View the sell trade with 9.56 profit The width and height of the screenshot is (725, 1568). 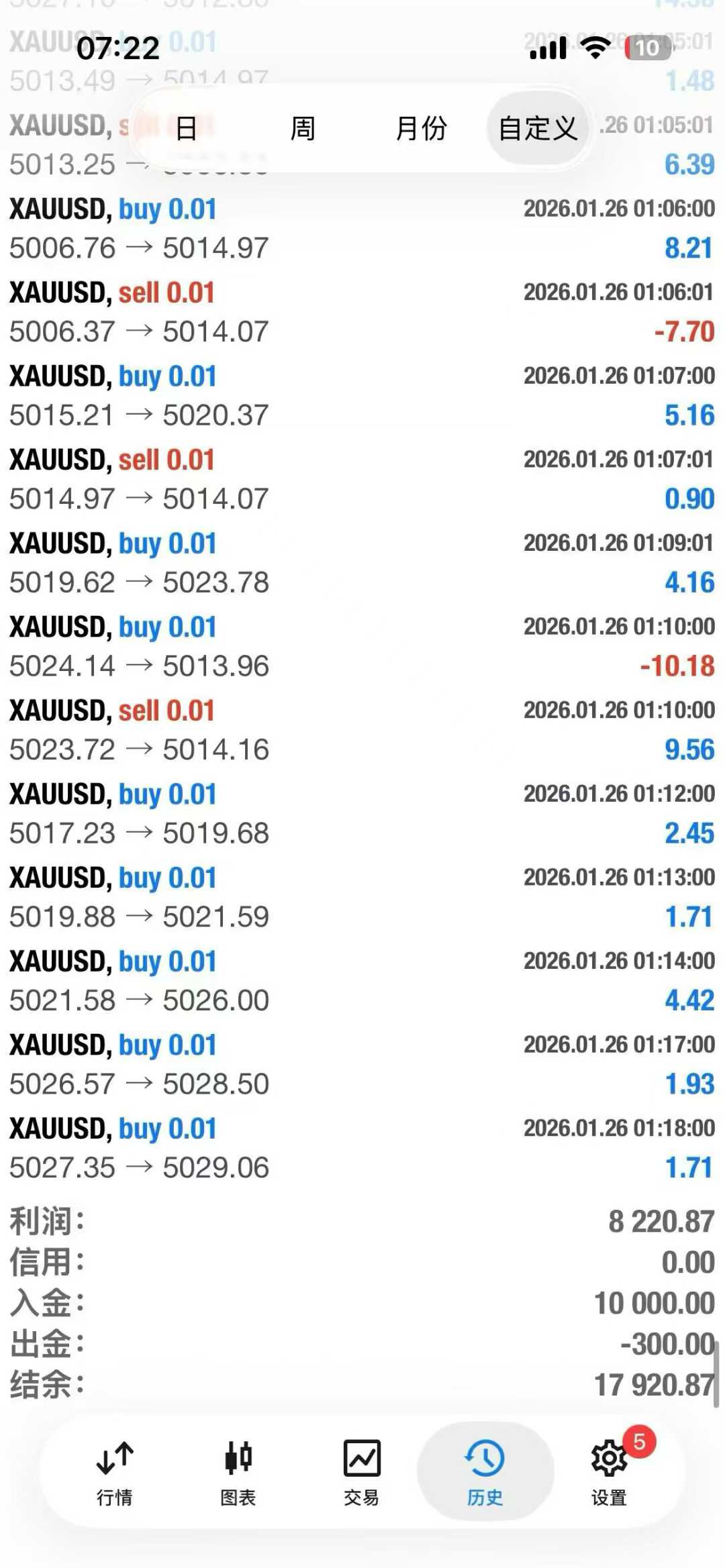(x=362, y=730)
